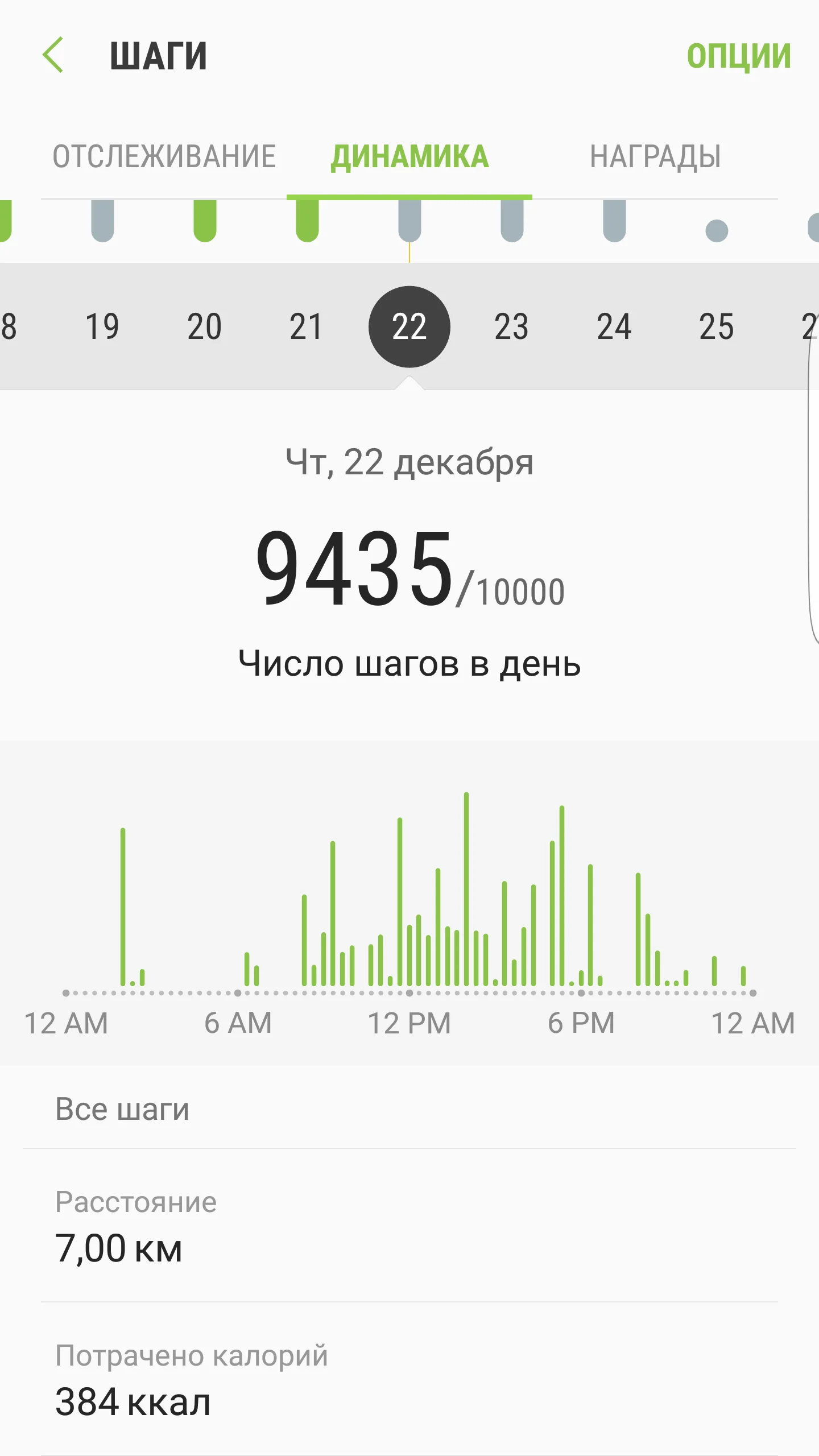Switch to the ОТСЛЕЖИВАНИЕ tab
Screen dimensions: 819x1456
[164, 156]
